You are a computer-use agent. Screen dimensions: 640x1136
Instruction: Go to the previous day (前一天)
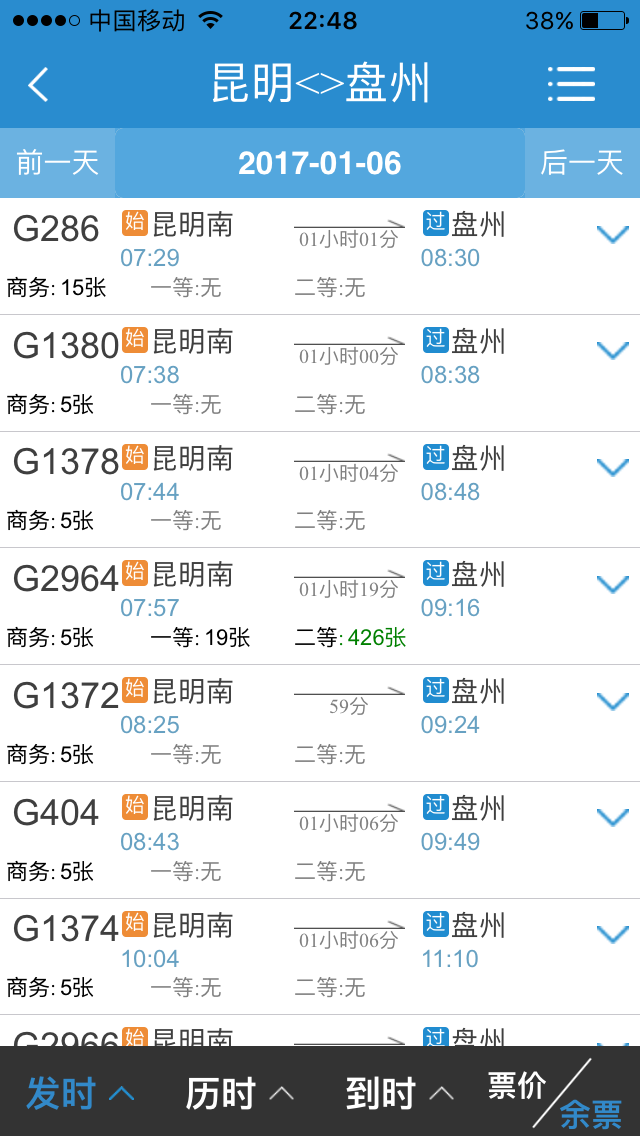[57, 163]
